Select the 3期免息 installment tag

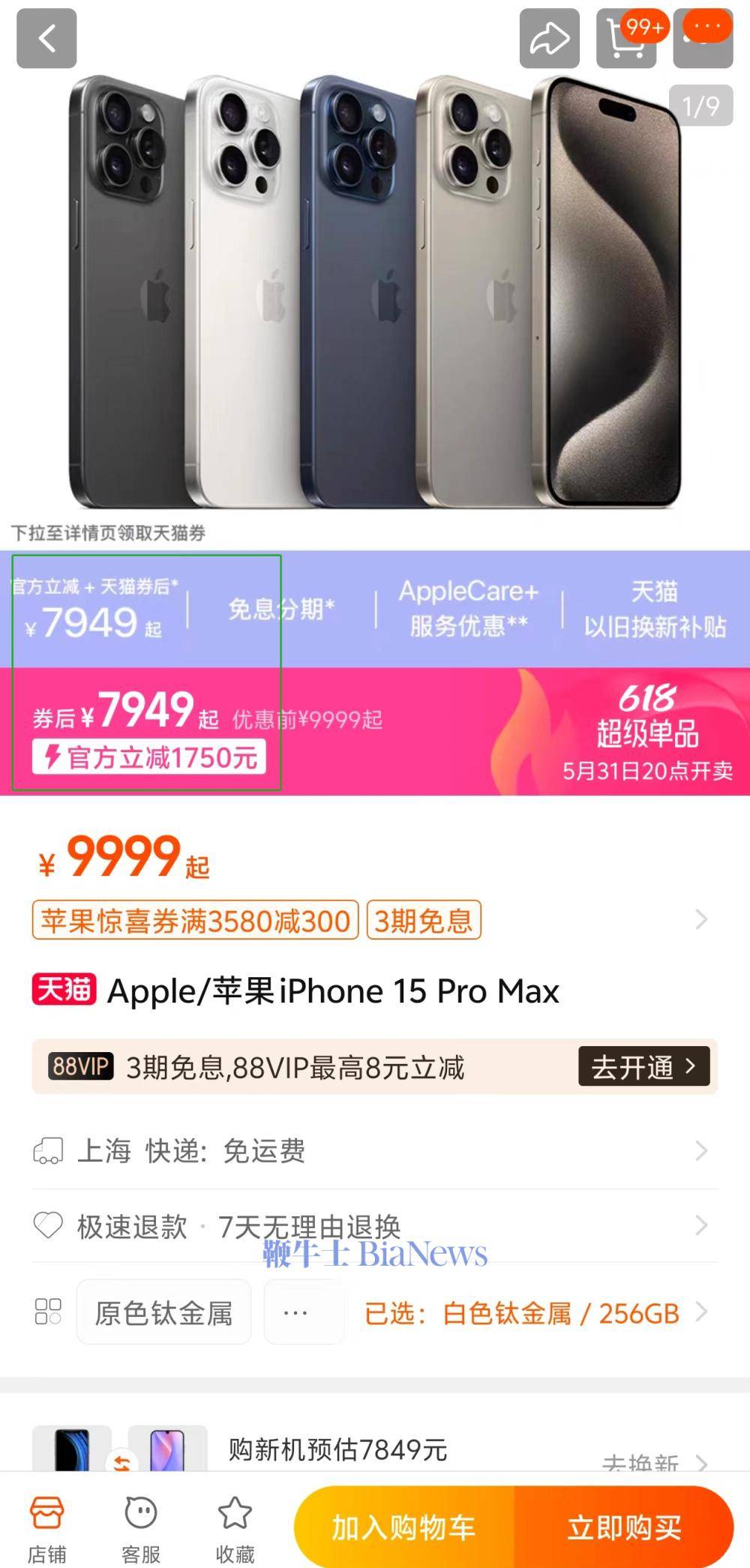coord(424,920)
